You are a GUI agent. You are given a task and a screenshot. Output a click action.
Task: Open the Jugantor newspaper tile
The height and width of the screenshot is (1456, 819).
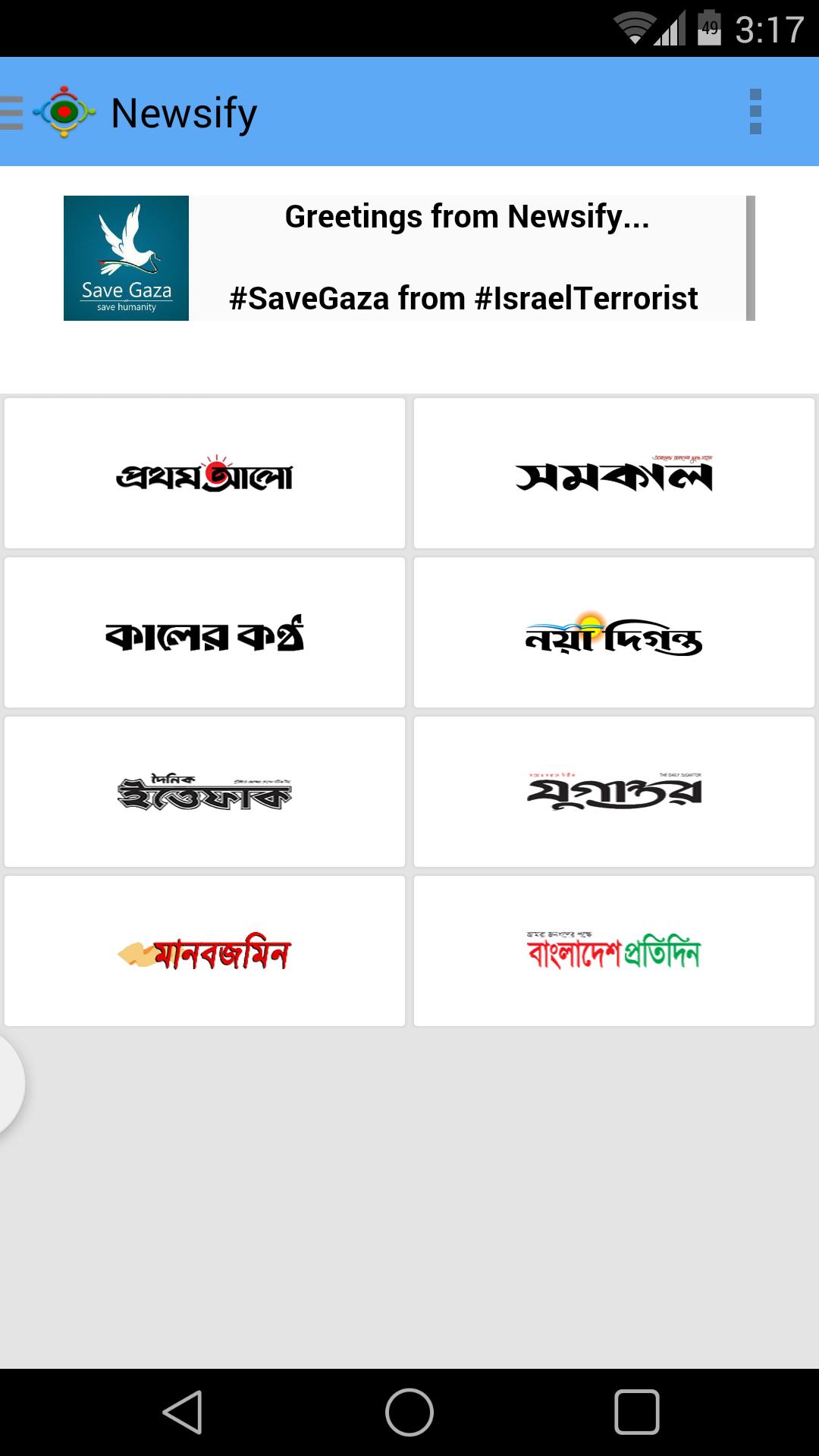pos(614,791)
